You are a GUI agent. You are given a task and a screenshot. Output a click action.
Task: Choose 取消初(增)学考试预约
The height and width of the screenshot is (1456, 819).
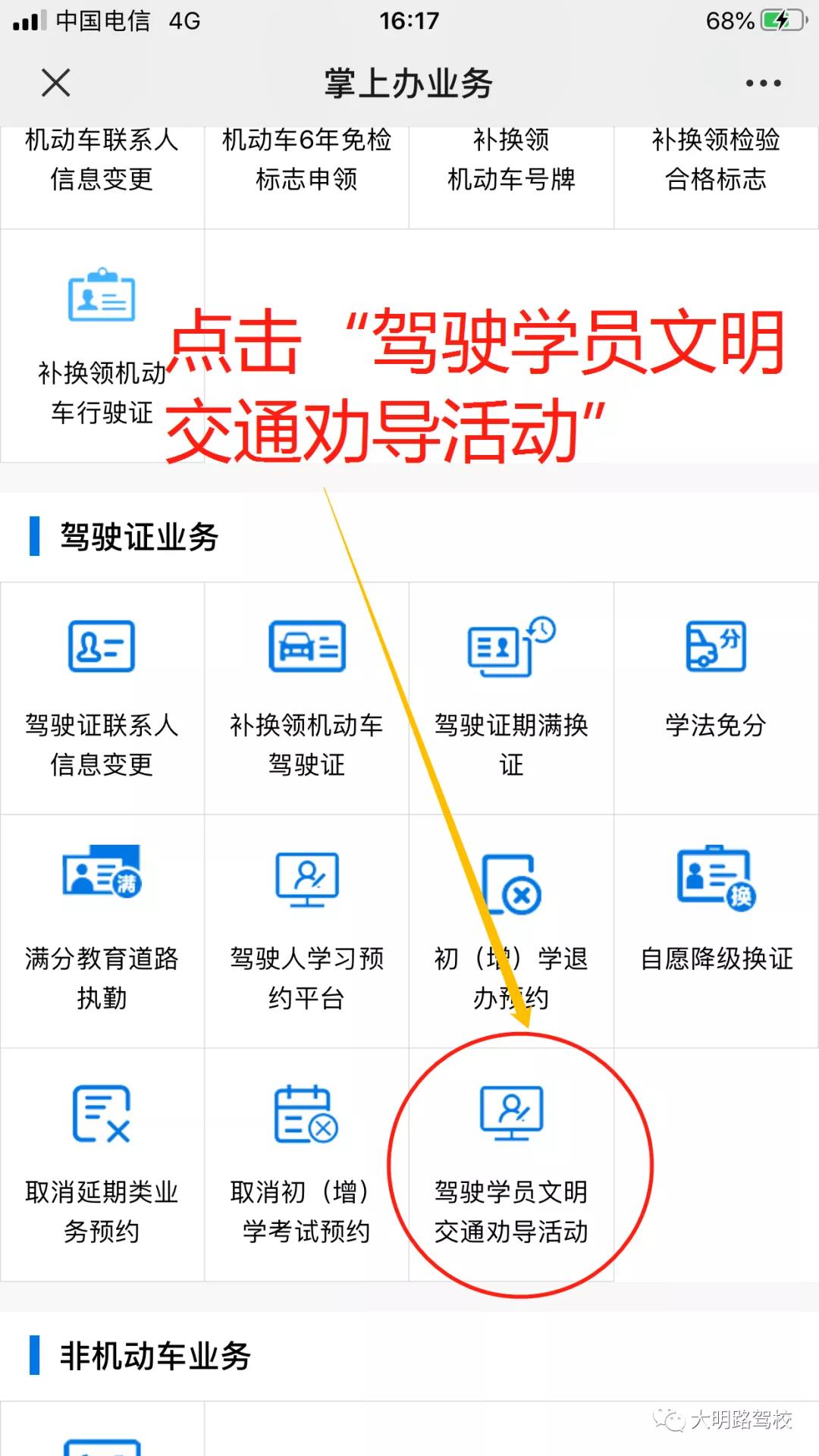point(306,1164)
